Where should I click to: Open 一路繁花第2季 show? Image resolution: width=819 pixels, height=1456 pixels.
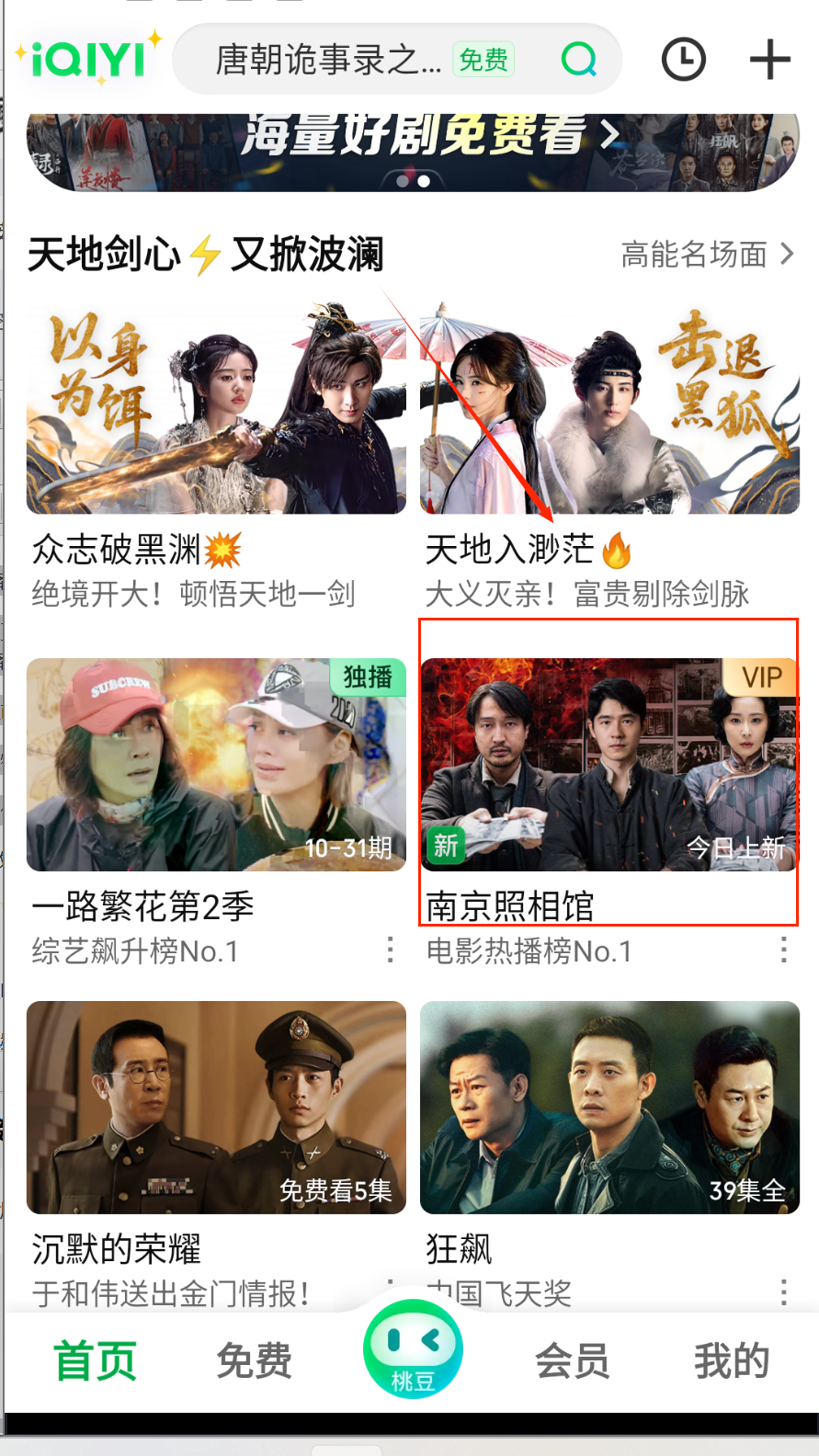coord(216,765)
